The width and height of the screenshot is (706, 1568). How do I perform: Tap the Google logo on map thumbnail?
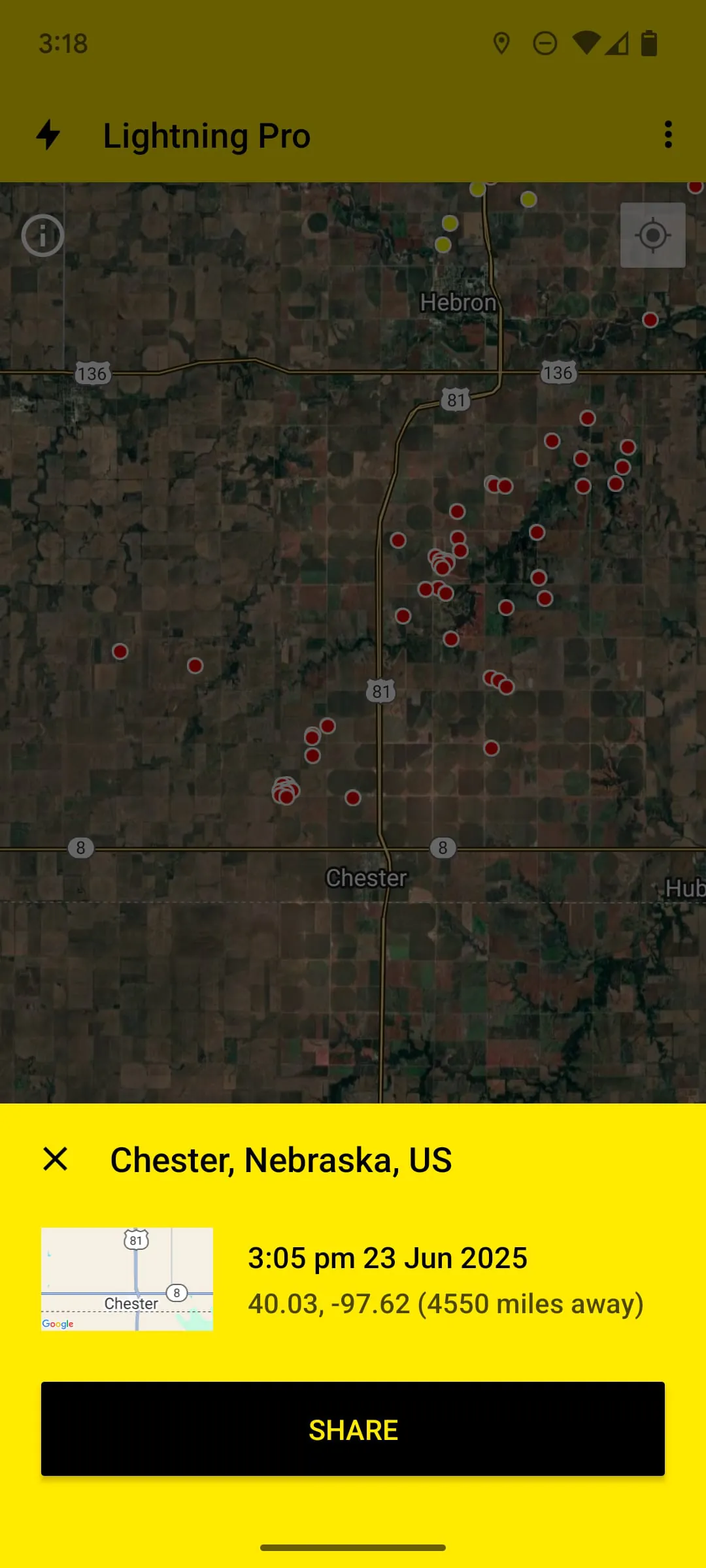[x=58, y=1324]
